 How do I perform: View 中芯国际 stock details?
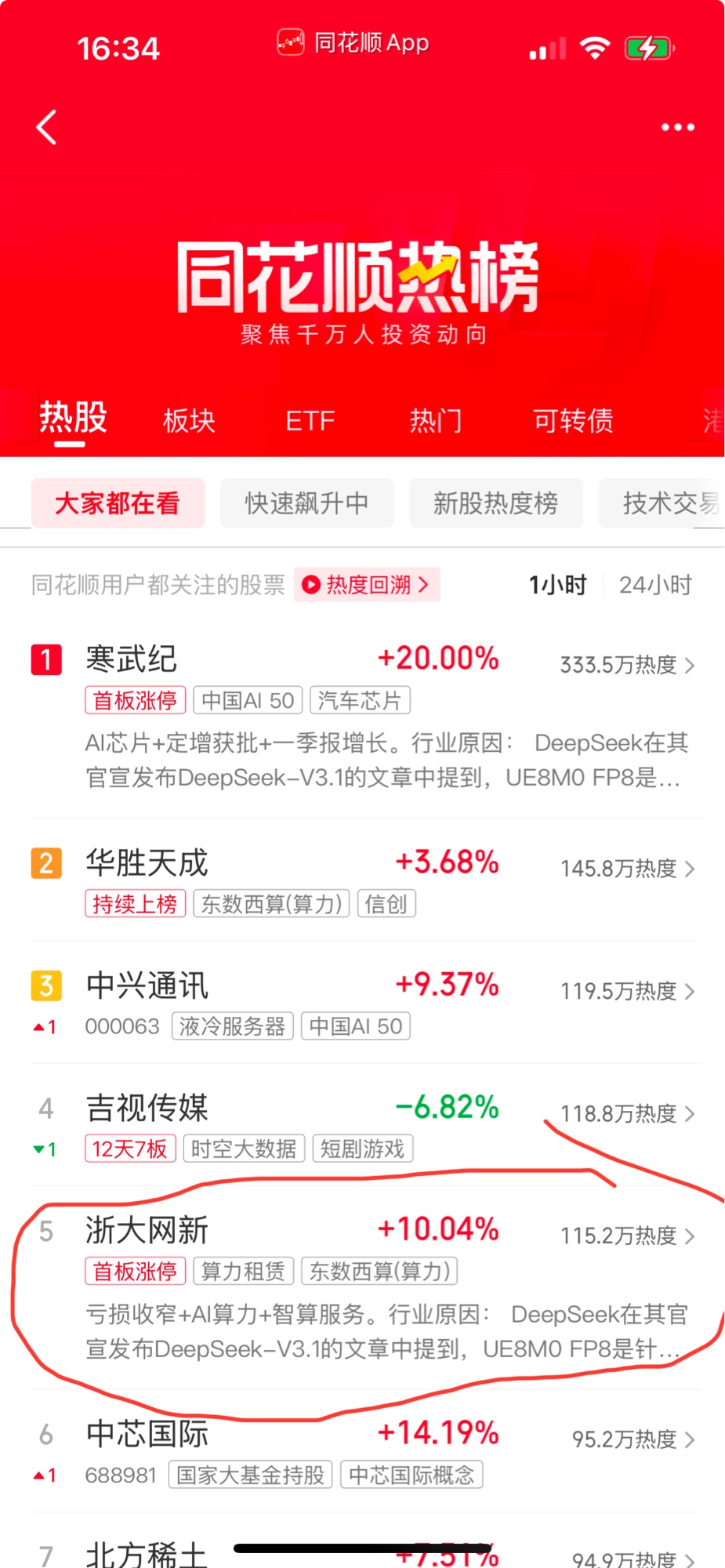(x=147, y=1434)
